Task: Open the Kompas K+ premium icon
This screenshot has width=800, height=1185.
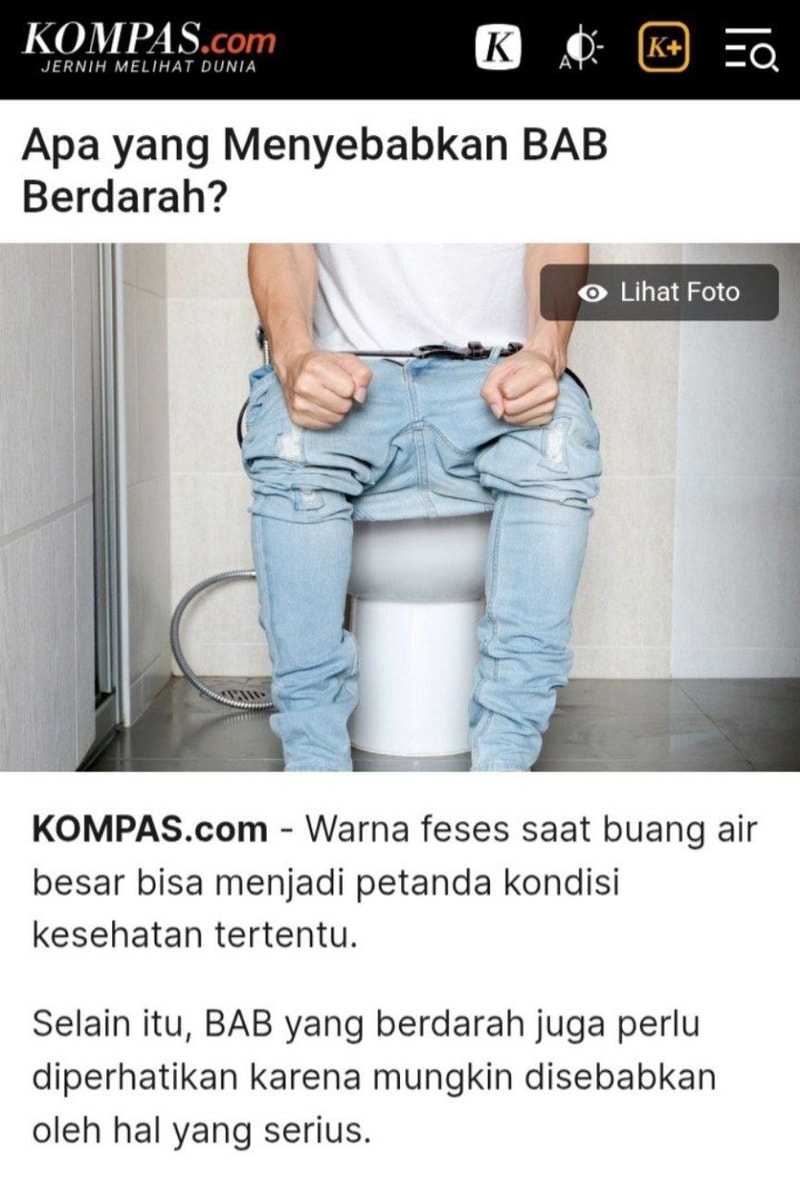Action: pyautogui.click(x=664, y=49)
